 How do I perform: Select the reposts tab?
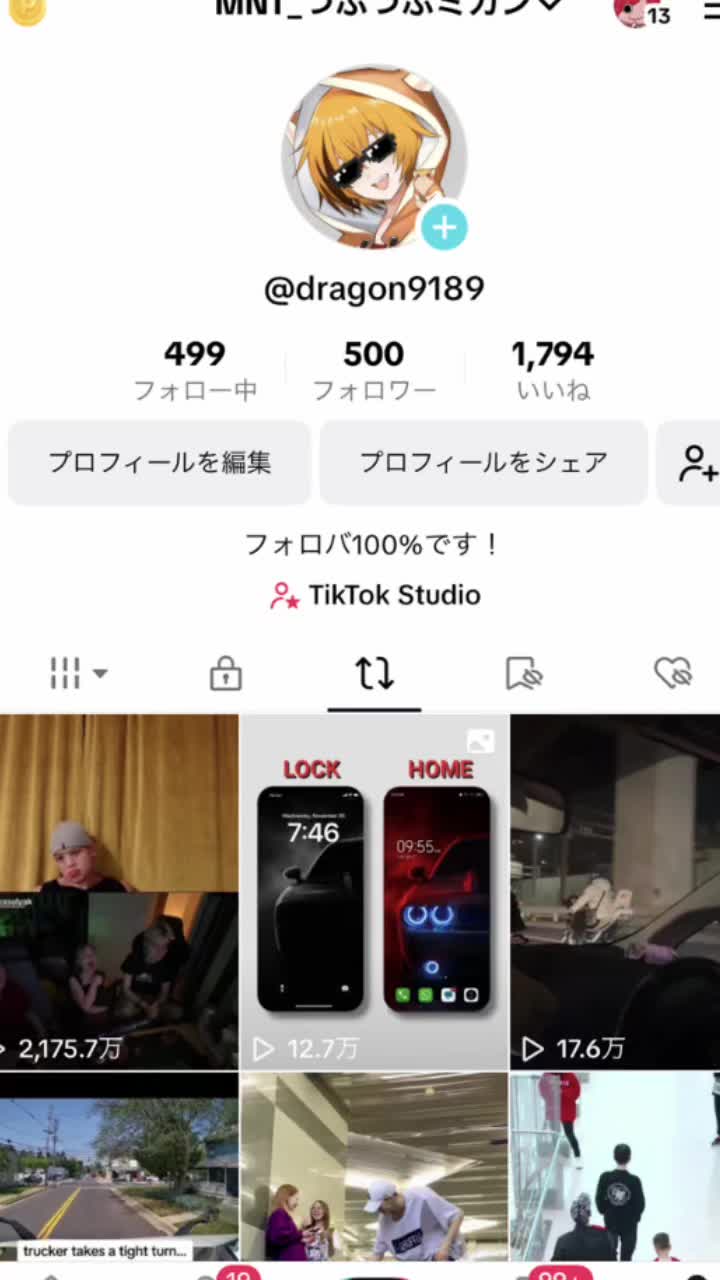[374, 674]
